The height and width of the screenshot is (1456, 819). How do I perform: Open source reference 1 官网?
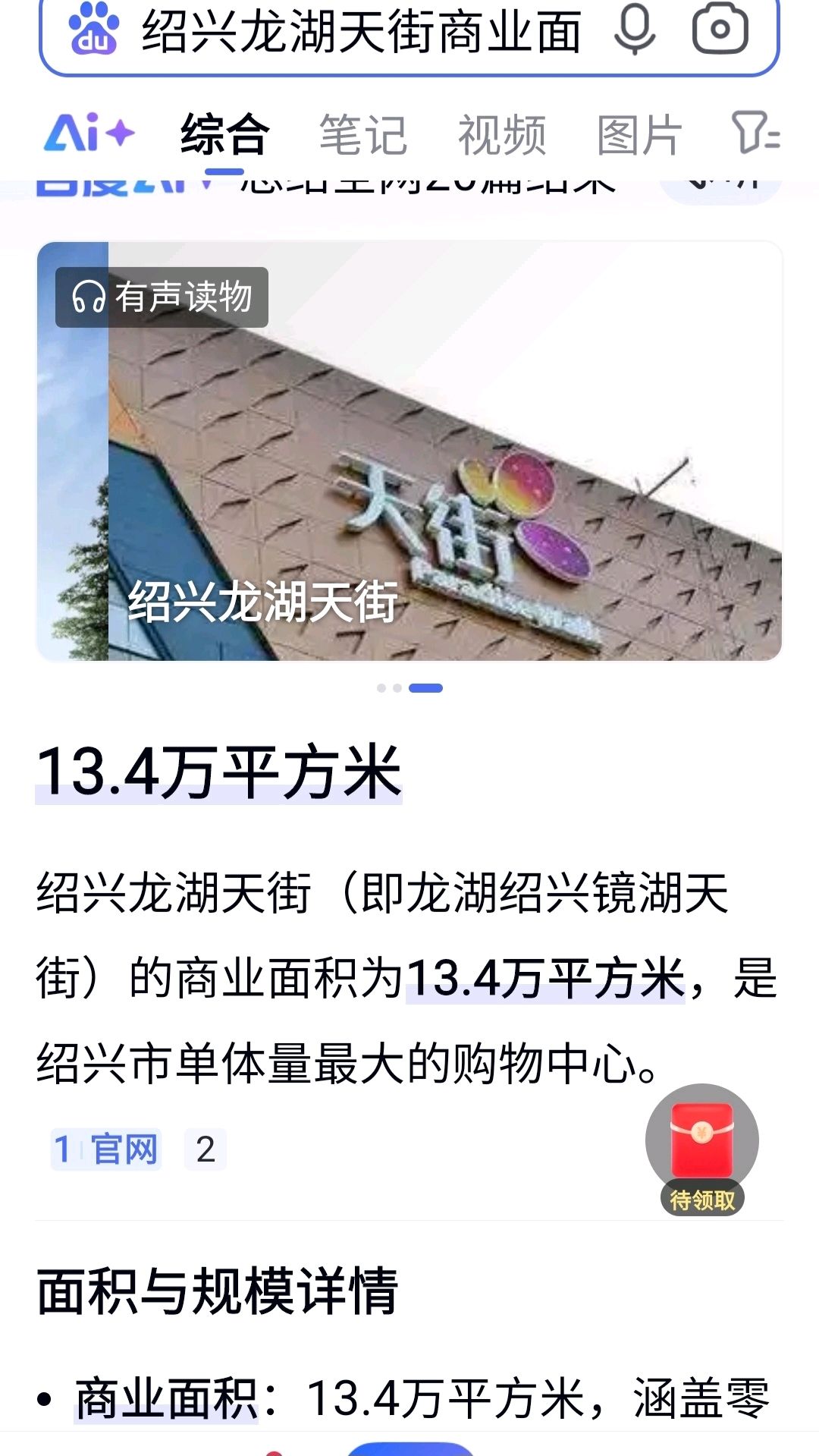coord(106,1149)
